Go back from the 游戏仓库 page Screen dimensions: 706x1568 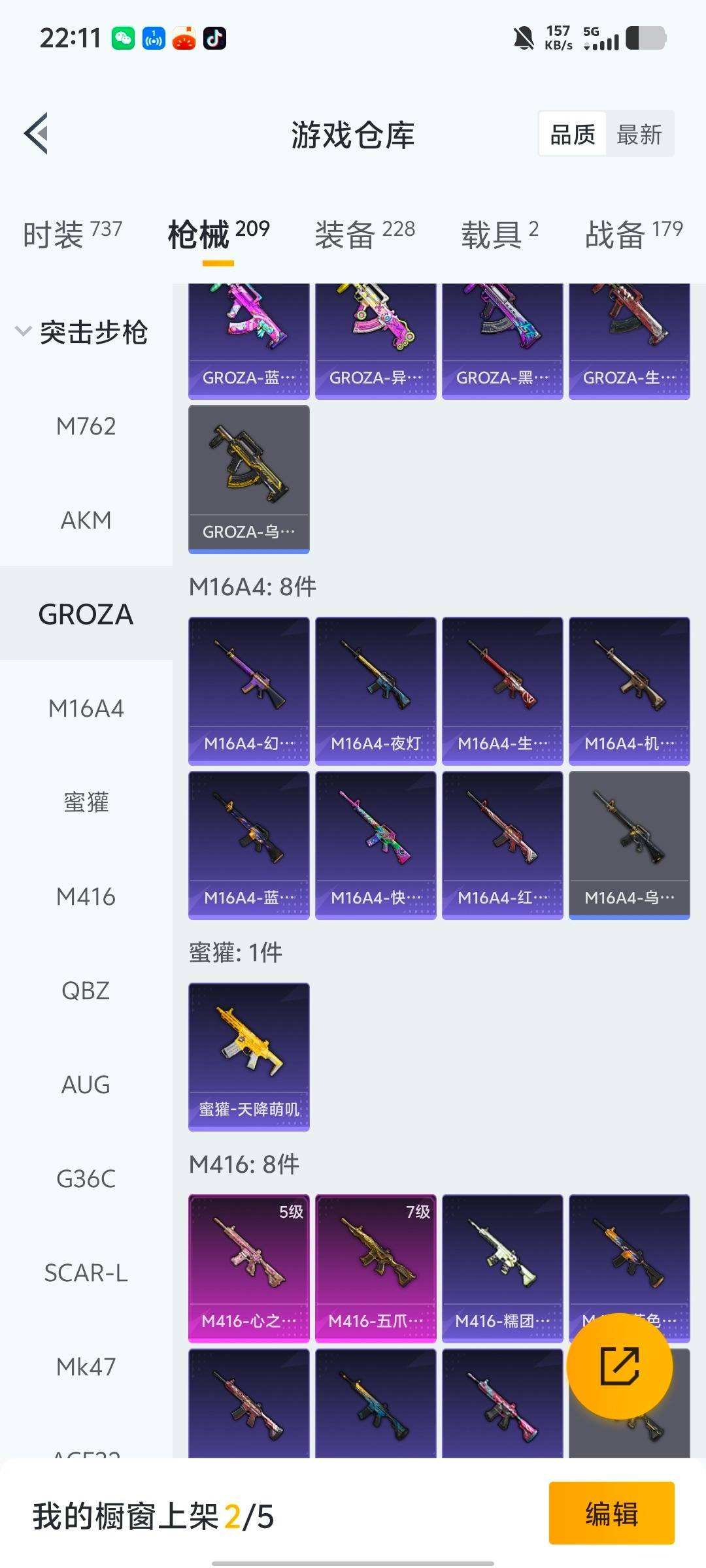tap(37, 134)
